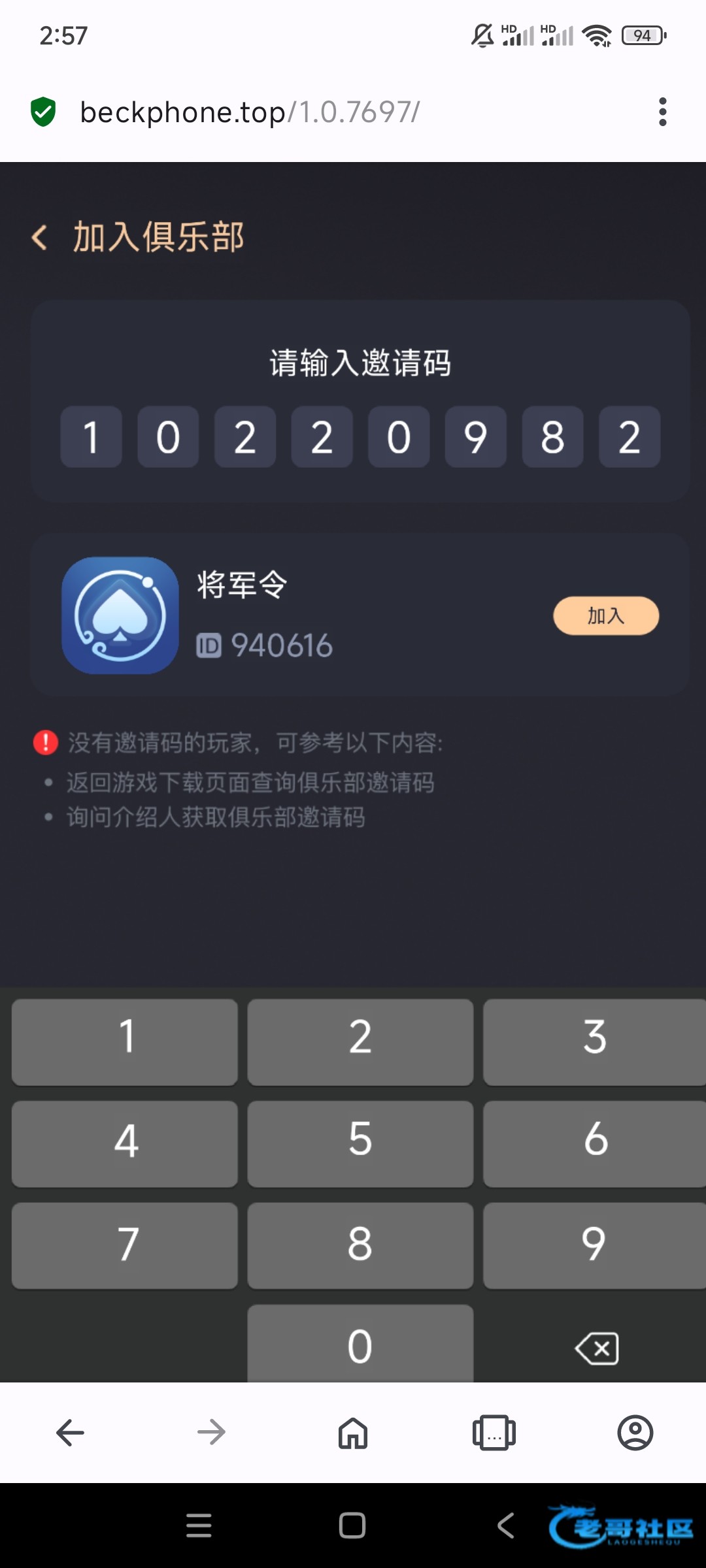Go back from 加入俱乐部 page
706x1568 pixels.
point(41,237)
